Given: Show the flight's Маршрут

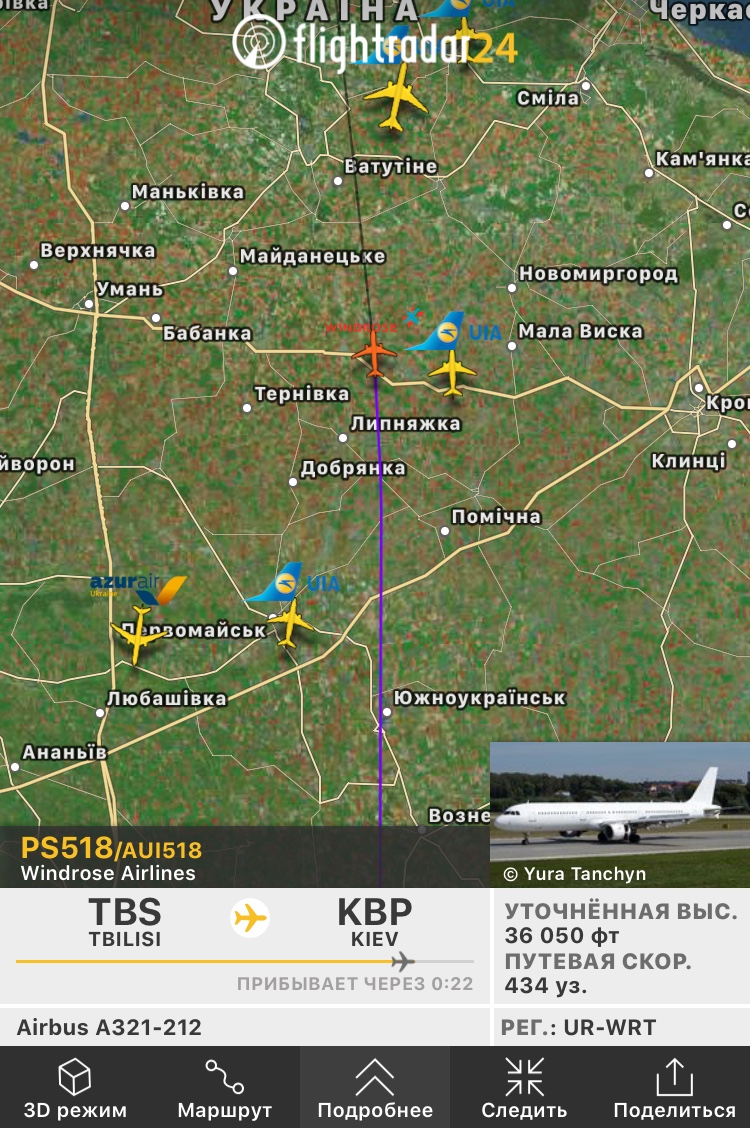Looking at the screenshot, I should coord(225,1087).
